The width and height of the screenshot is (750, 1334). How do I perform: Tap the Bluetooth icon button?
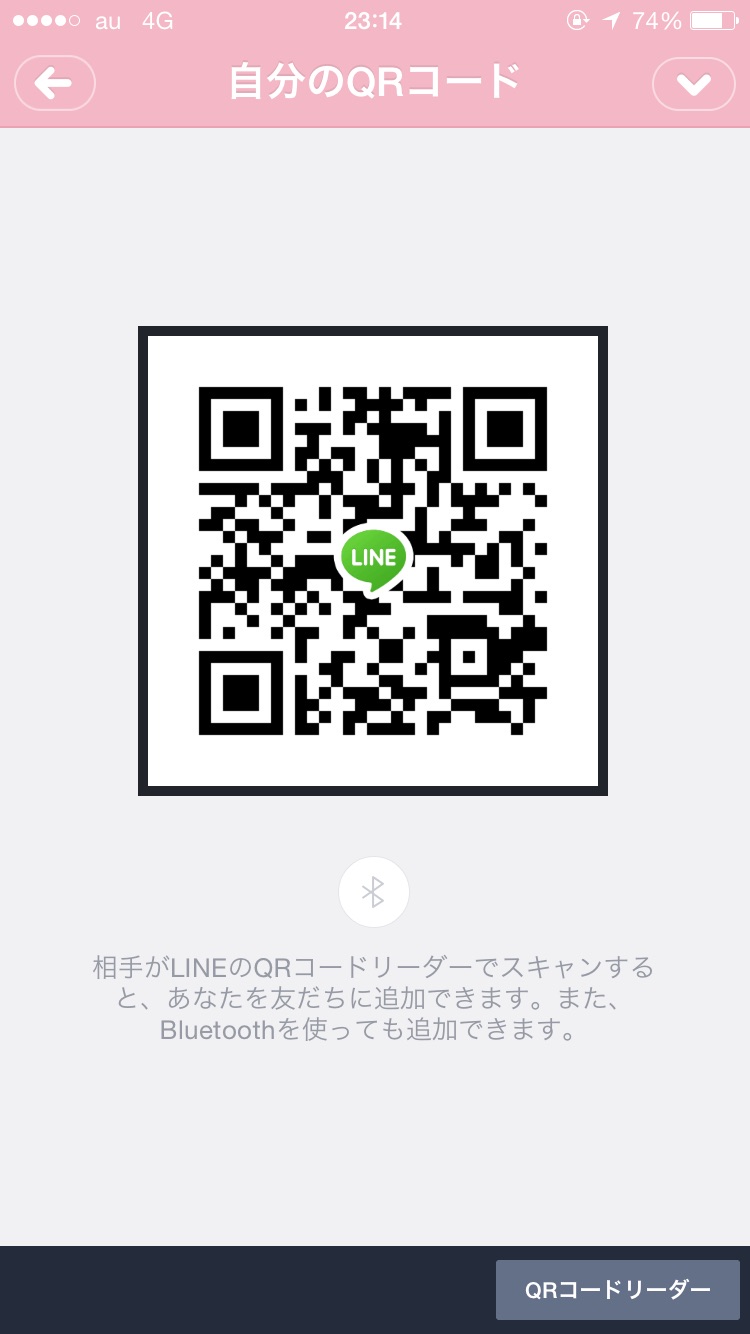(x=374, y=892)
